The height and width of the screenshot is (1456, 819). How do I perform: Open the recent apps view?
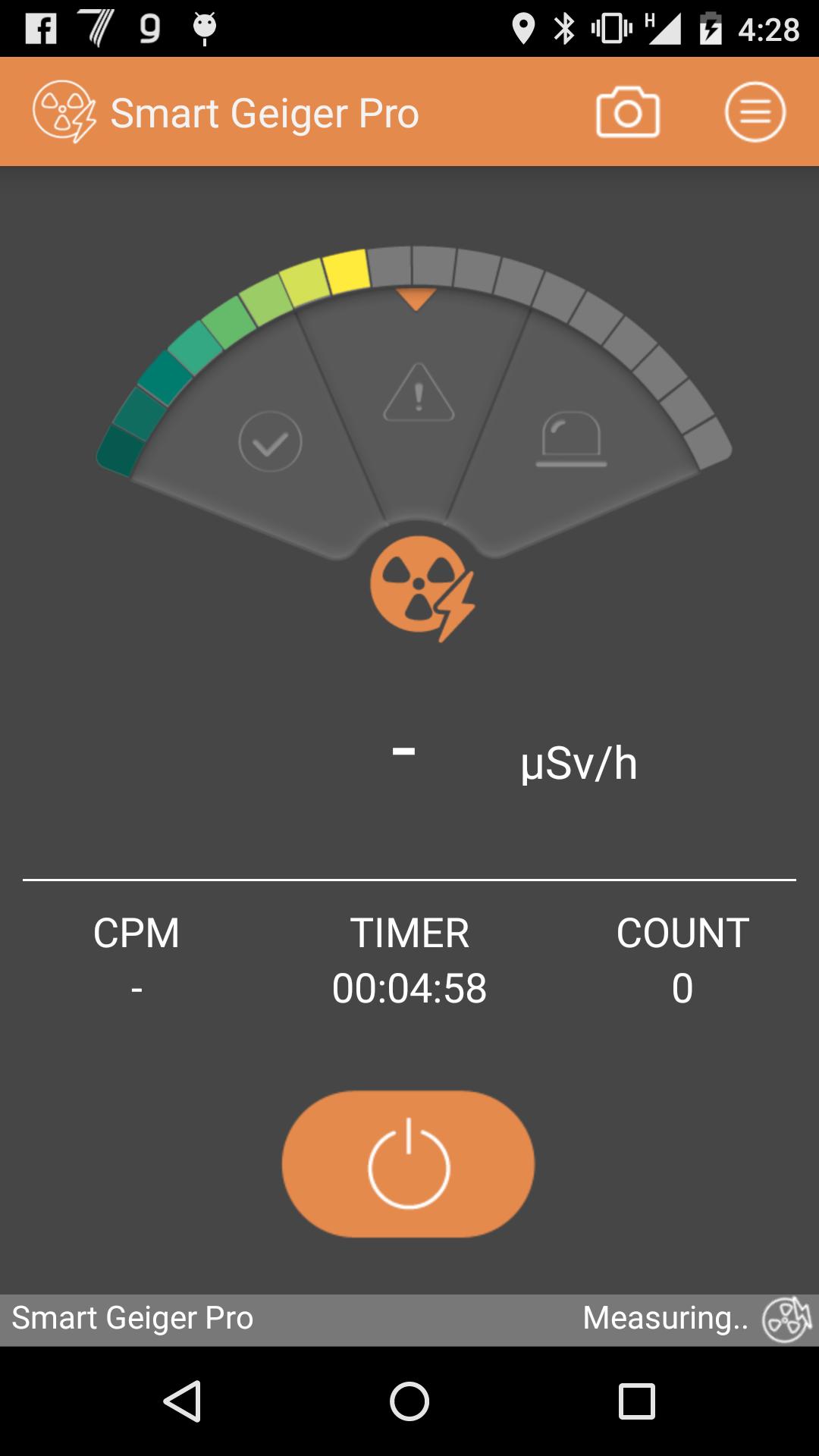[x=636, y=1401]
